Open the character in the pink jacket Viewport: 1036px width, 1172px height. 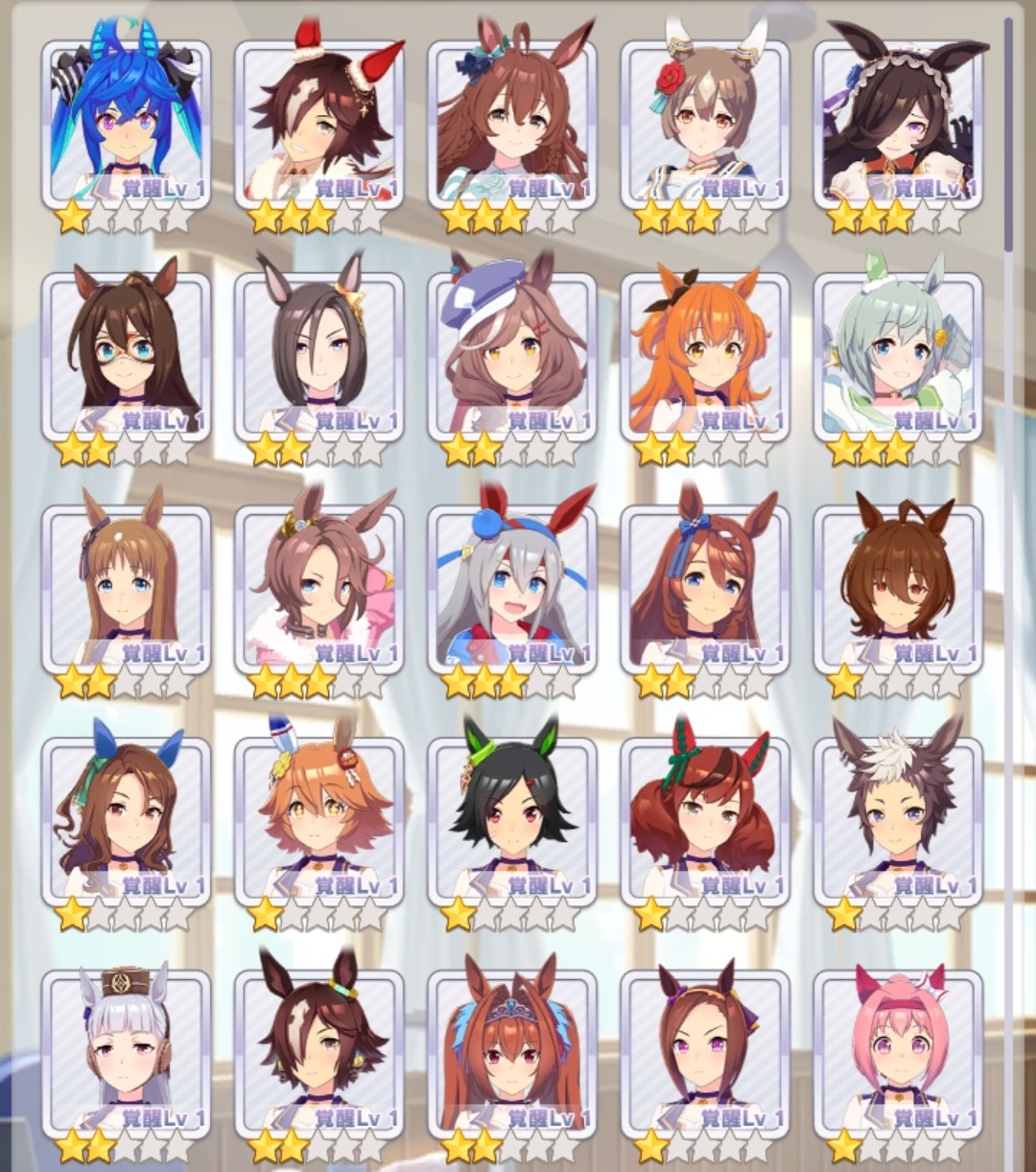318,589
